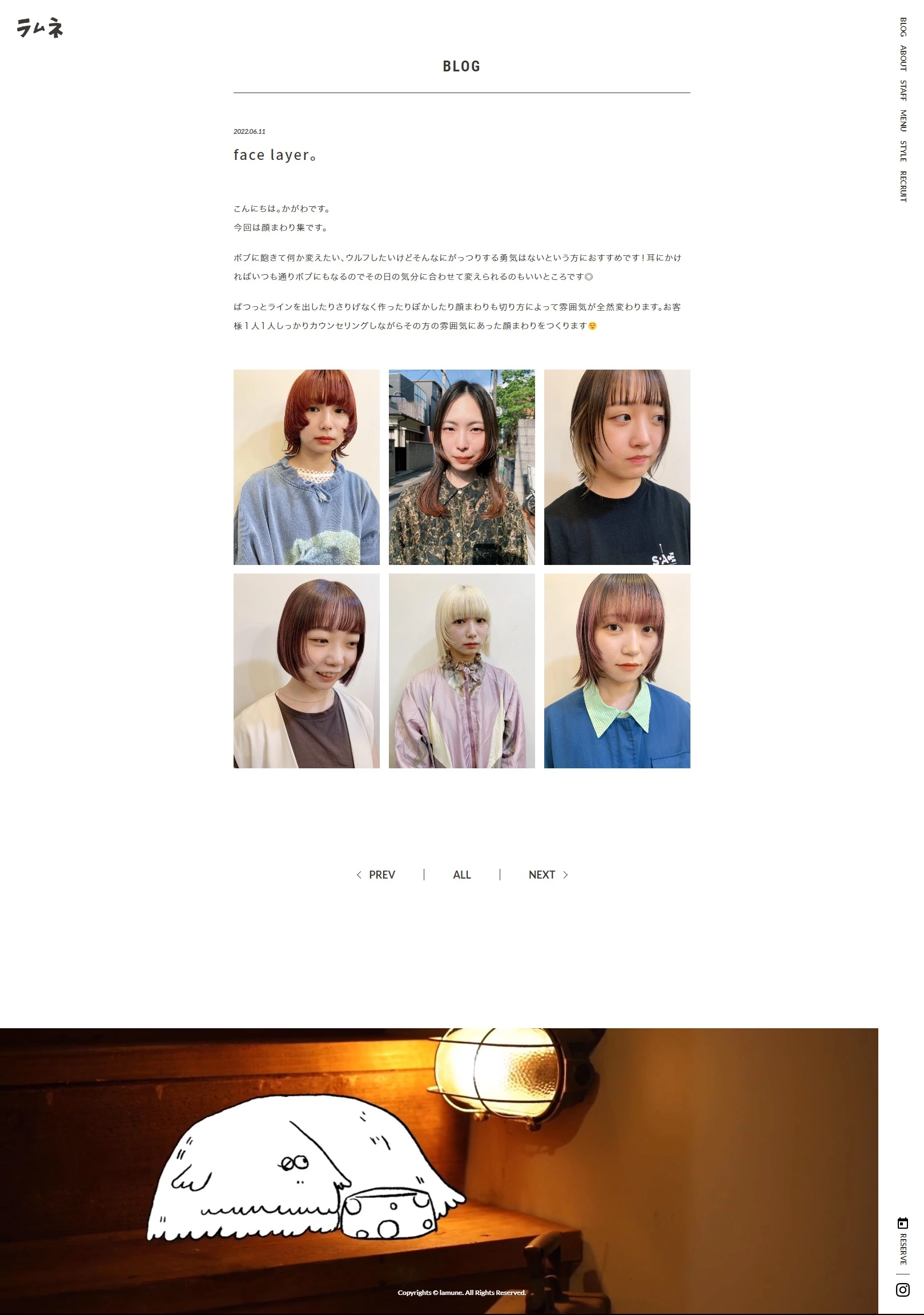Open the red-haired woman in blue sweatshirt photo

306,467
